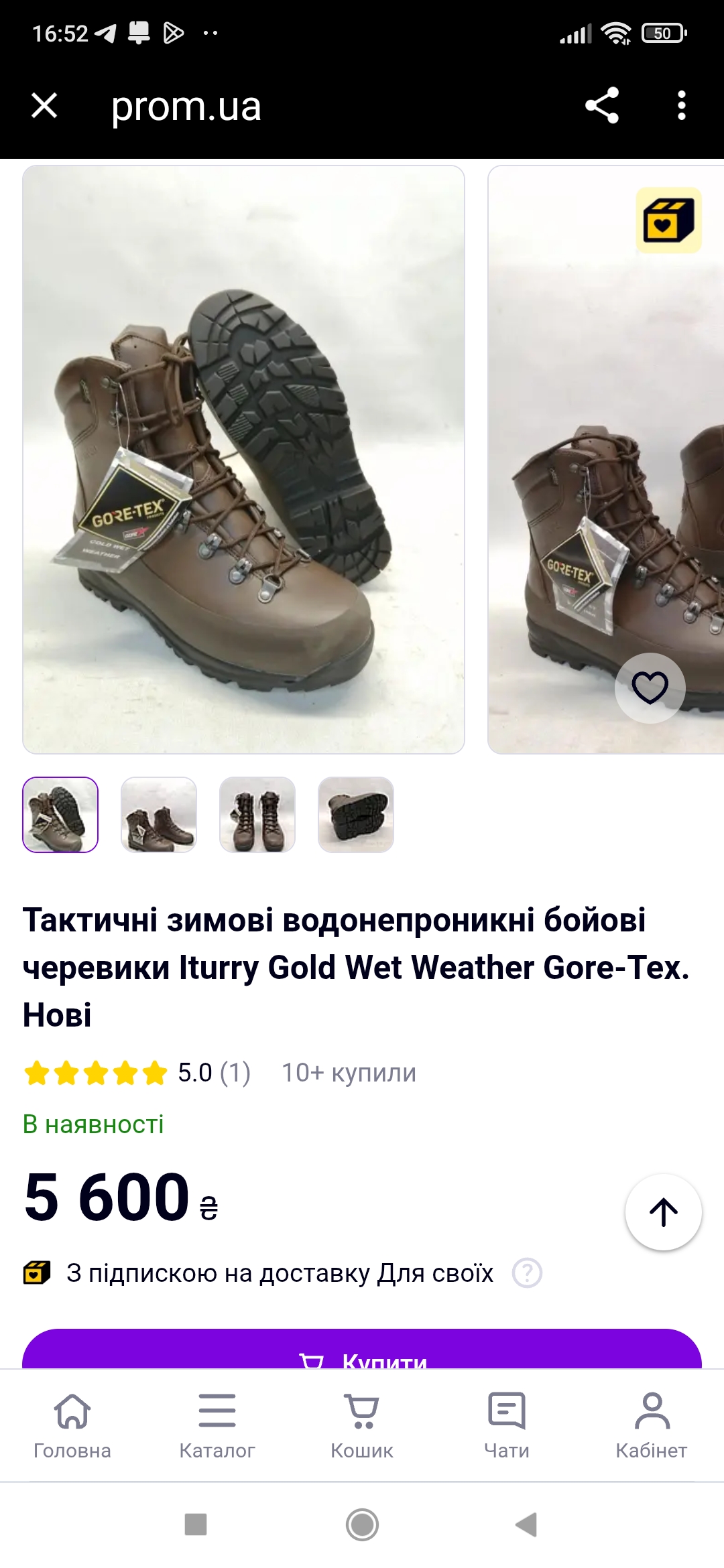This screenshot has width=724, height=1568.
Task: Select the third thumbnail with upright boots
Action: [x=257, y=815]
